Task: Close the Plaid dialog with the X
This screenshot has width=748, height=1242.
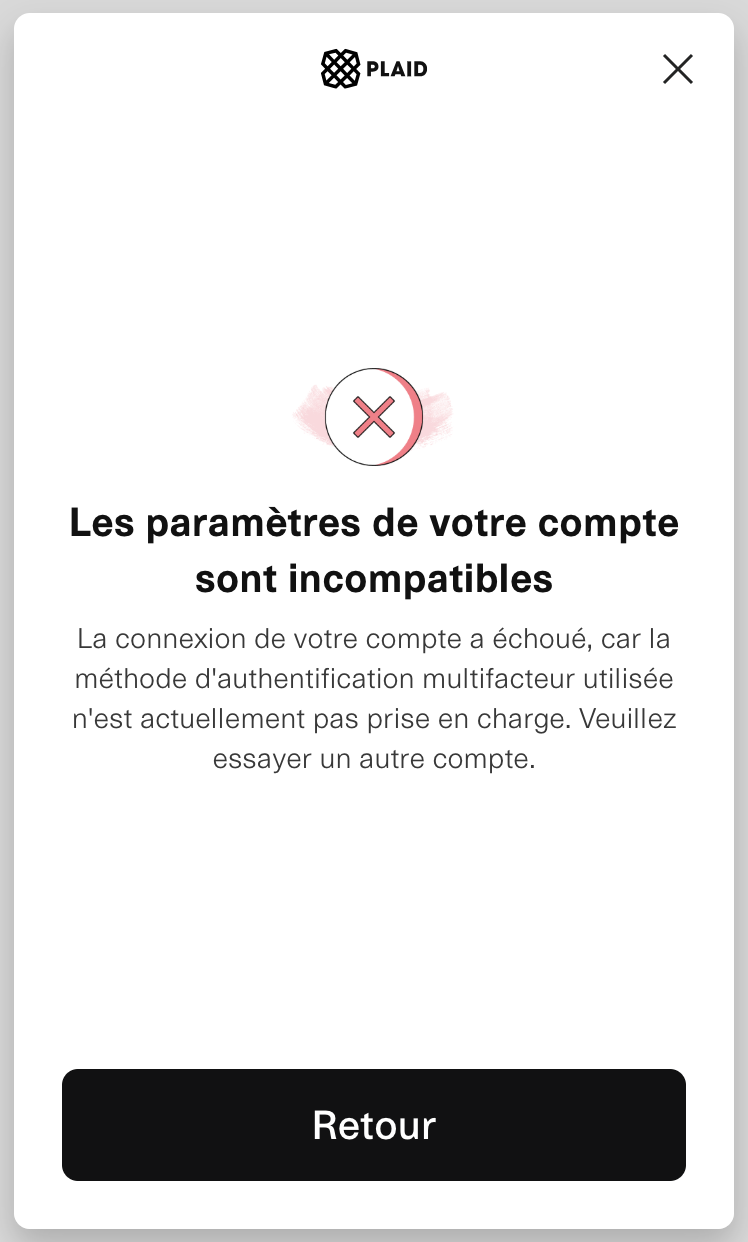Action: [x=678, y=69]
